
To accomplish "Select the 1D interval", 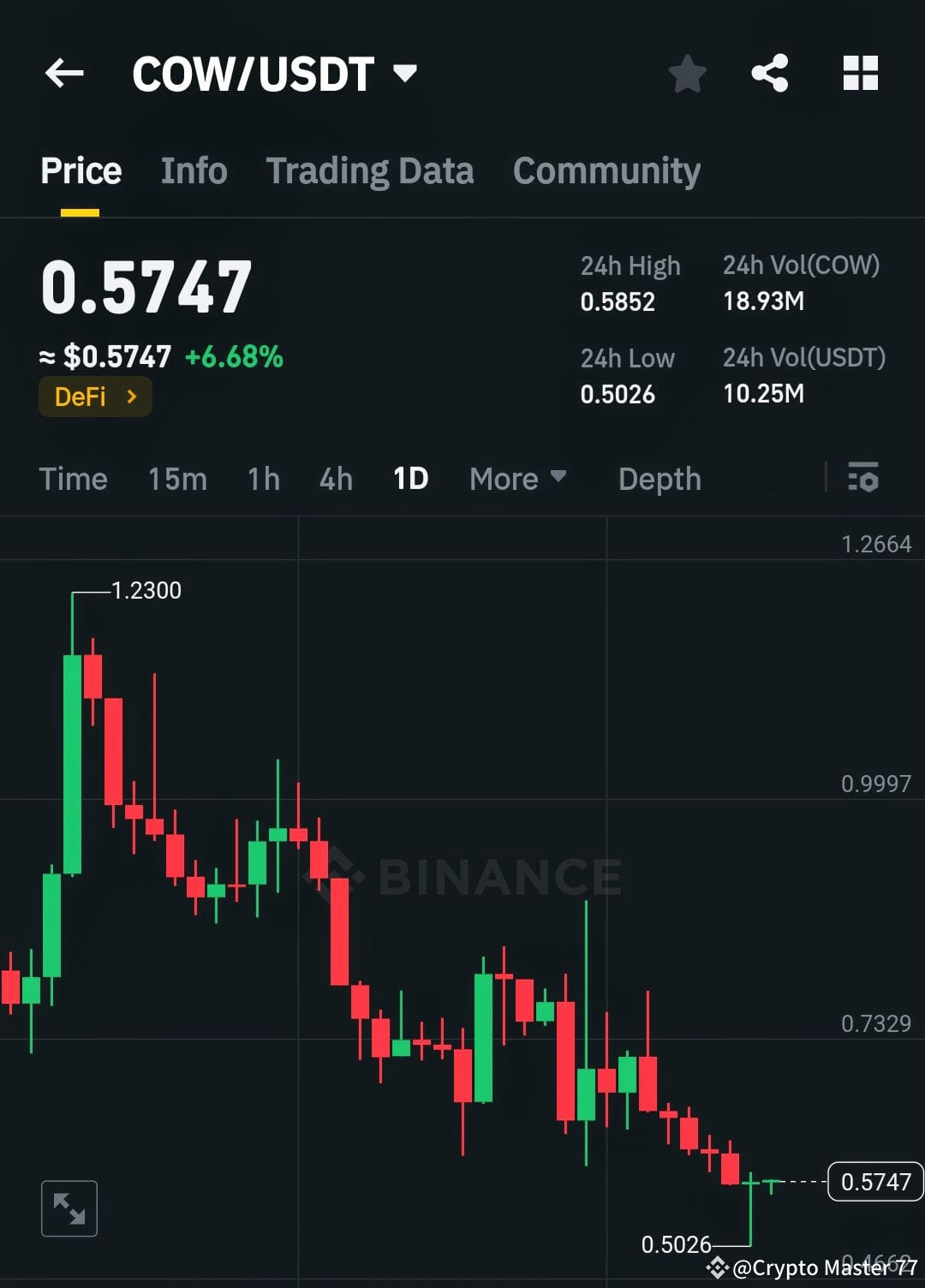I will click(x=409, y=479).
